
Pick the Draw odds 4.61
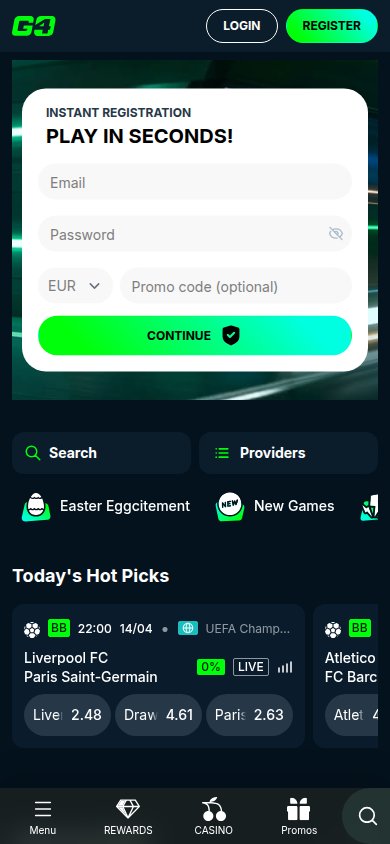tap(158, 715)
